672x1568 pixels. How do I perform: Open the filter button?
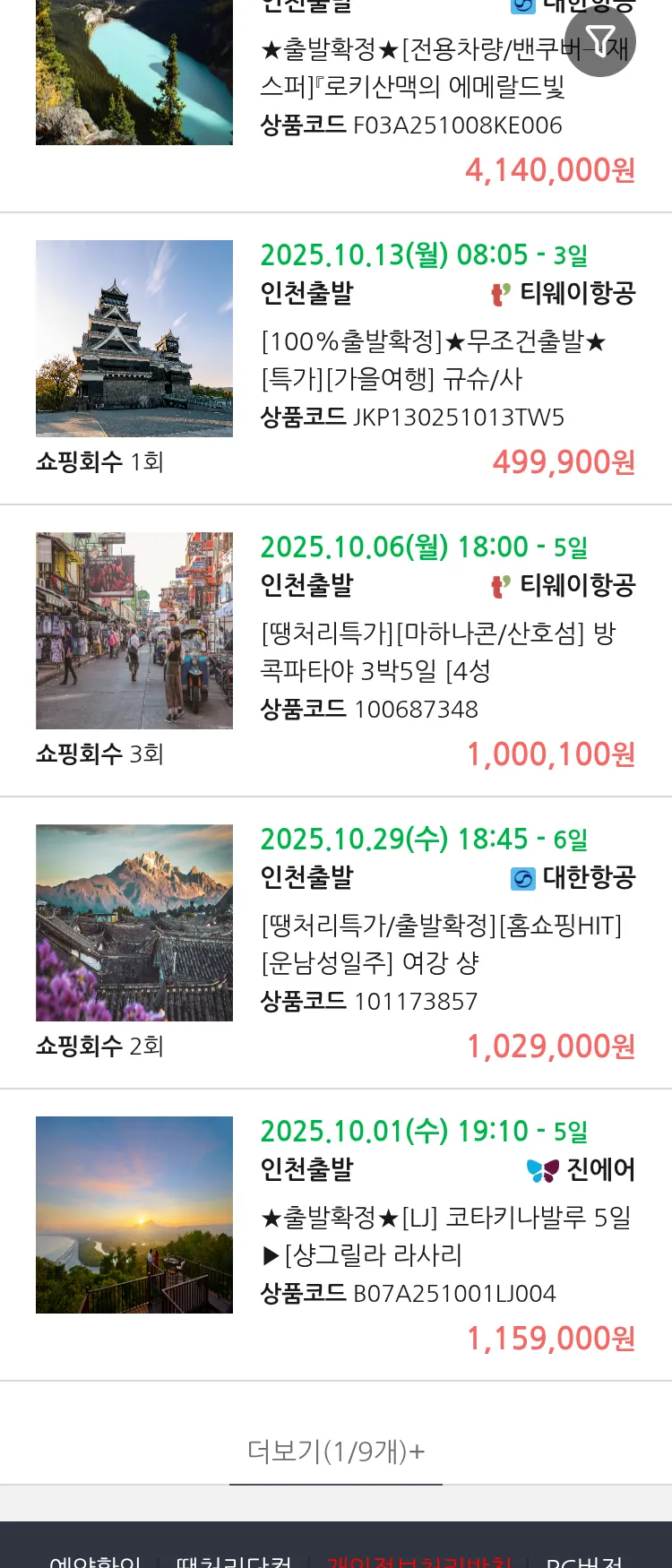pos(600,41)
